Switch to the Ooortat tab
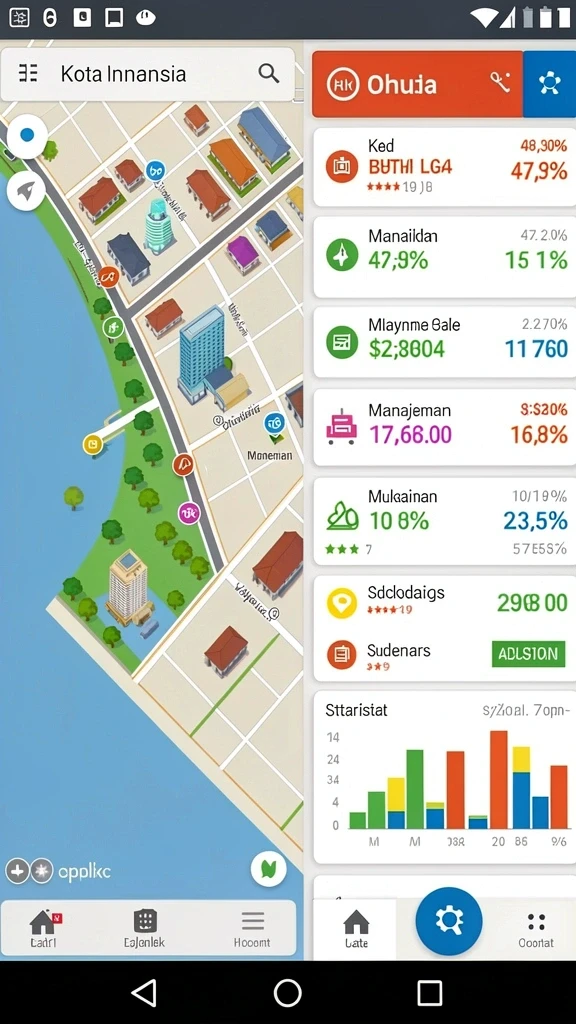Image resolution: width=576 pixels, height=1024 pixels. point(536,929)
